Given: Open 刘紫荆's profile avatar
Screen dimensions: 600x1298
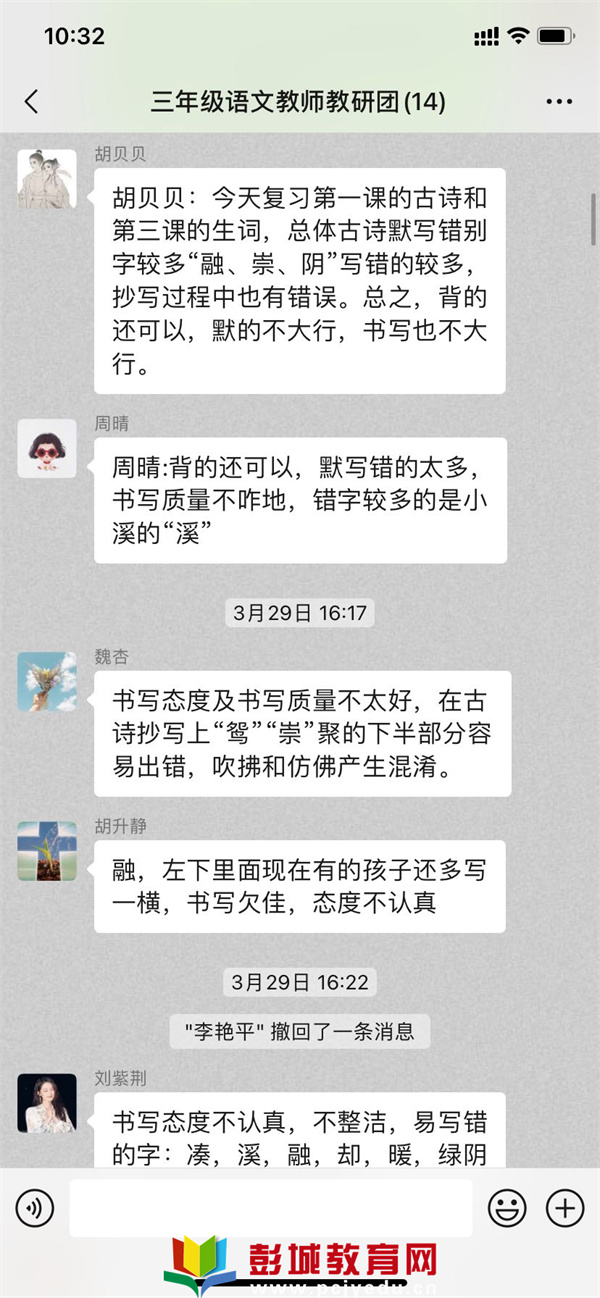Looking at the screenshot, I should [x=47, y=1103].
